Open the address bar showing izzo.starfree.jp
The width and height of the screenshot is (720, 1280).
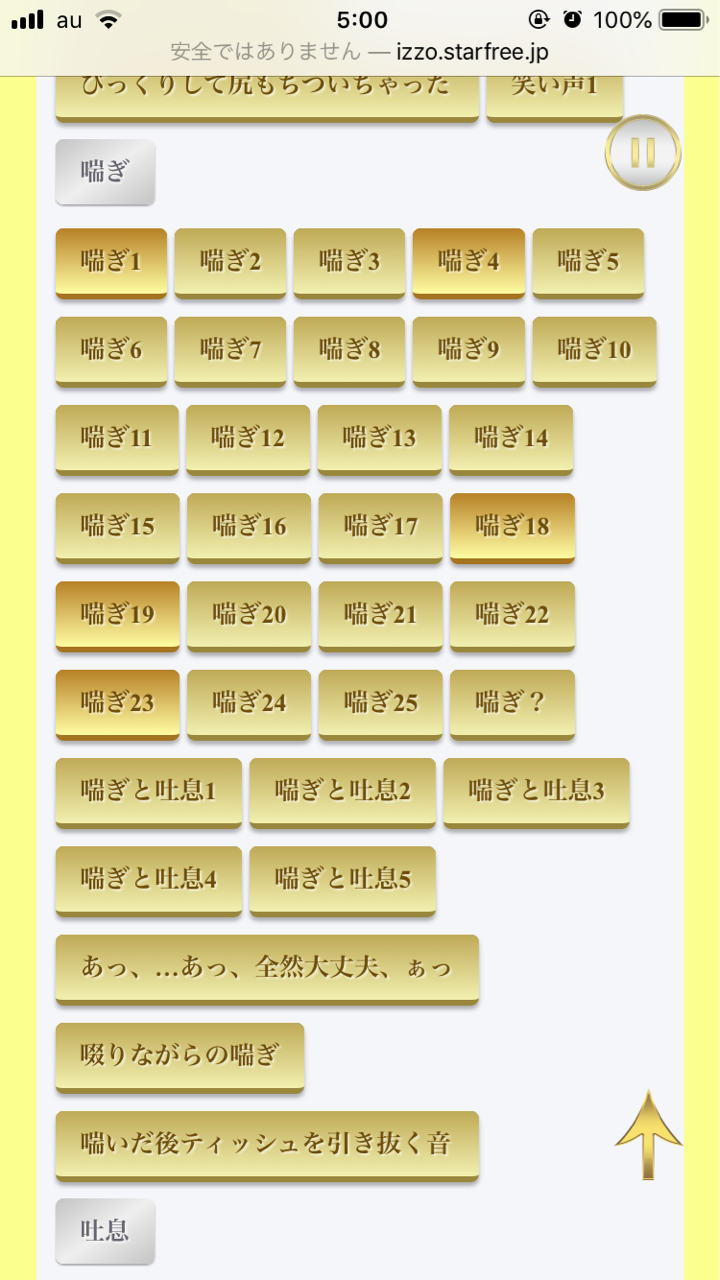pos(360,52)
